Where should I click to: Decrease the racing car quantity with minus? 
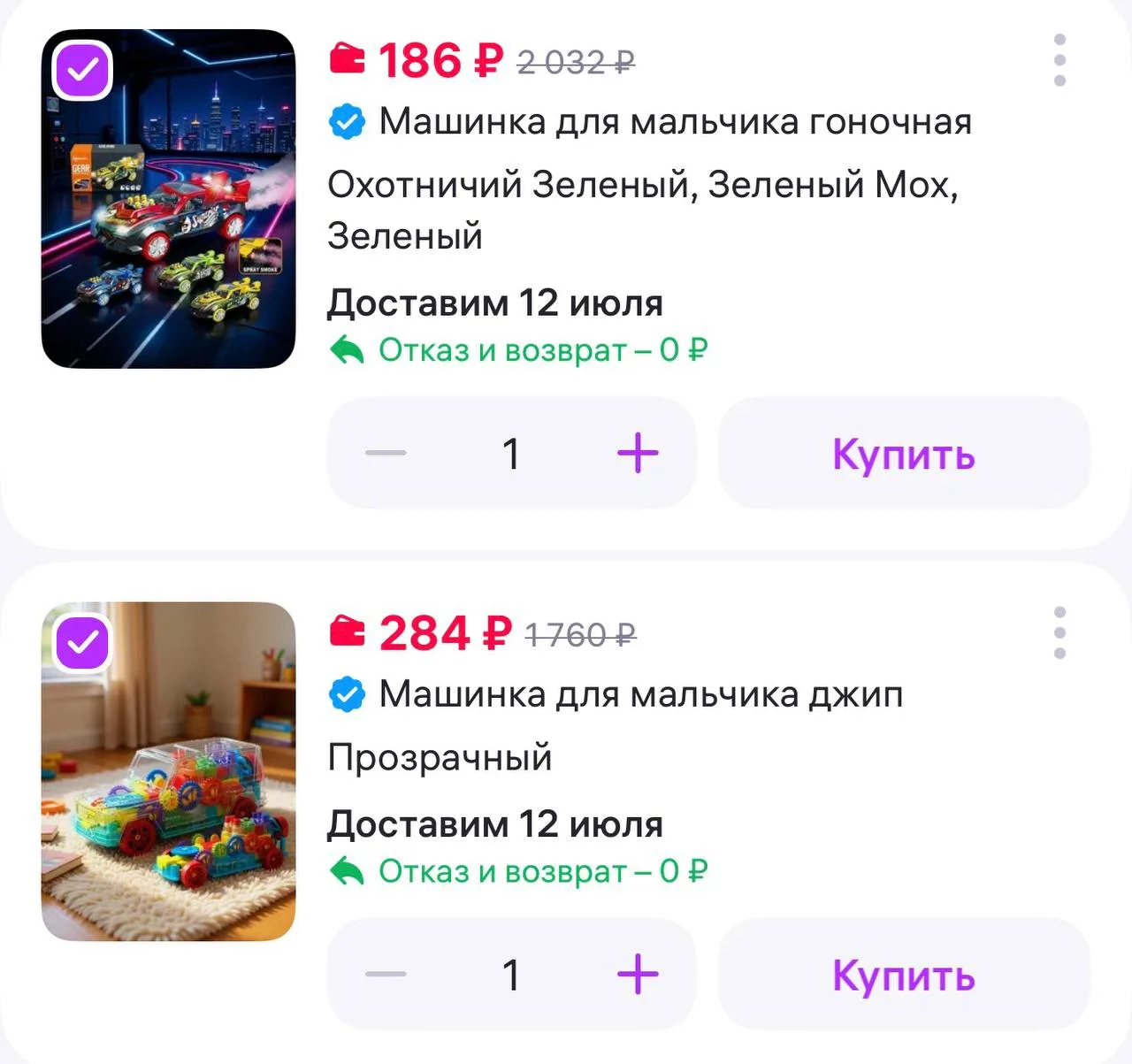386,453
